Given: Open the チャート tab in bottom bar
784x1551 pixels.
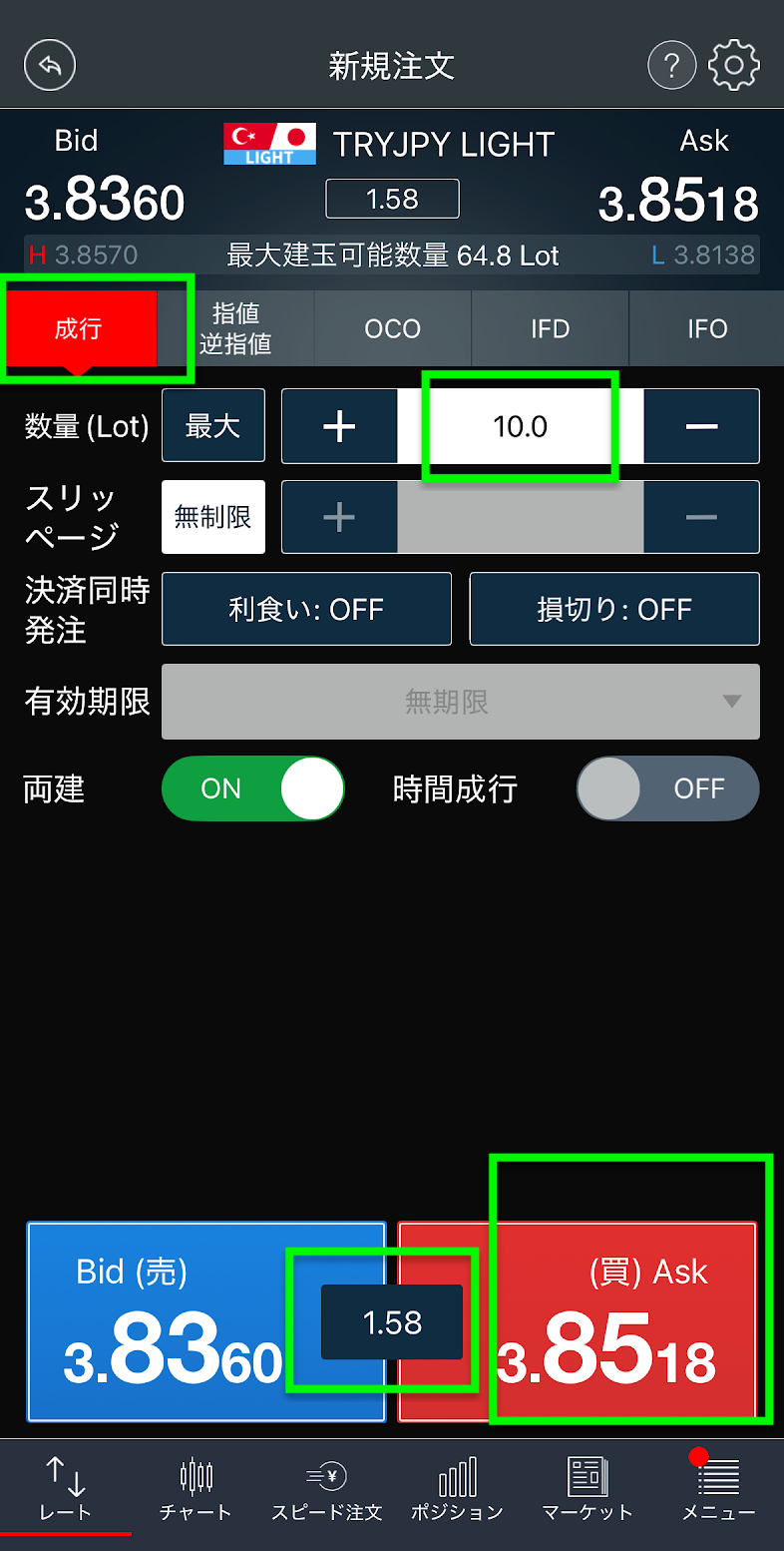Looking at the screenshot, I should pos(196,1491).
